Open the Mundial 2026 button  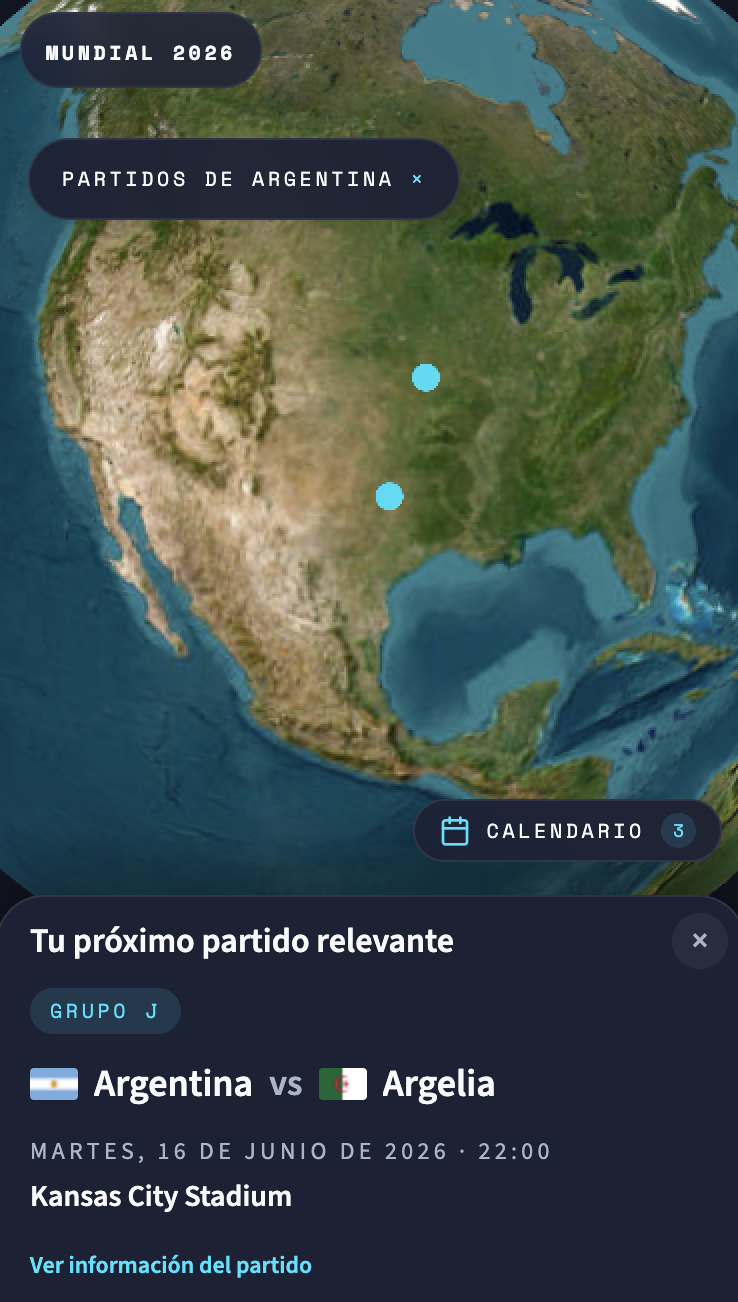pyautogui.click(x=140, y=52)
